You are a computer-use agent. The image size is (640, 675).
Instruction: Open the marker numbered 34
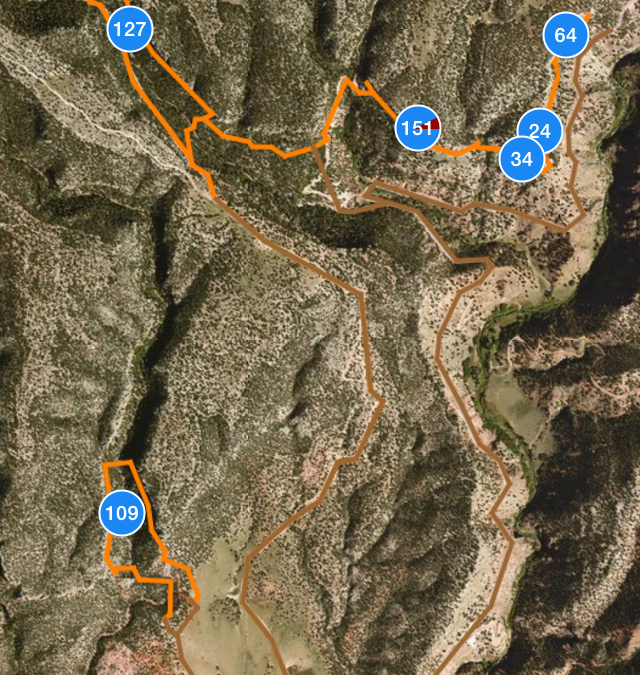pos(521,159)
